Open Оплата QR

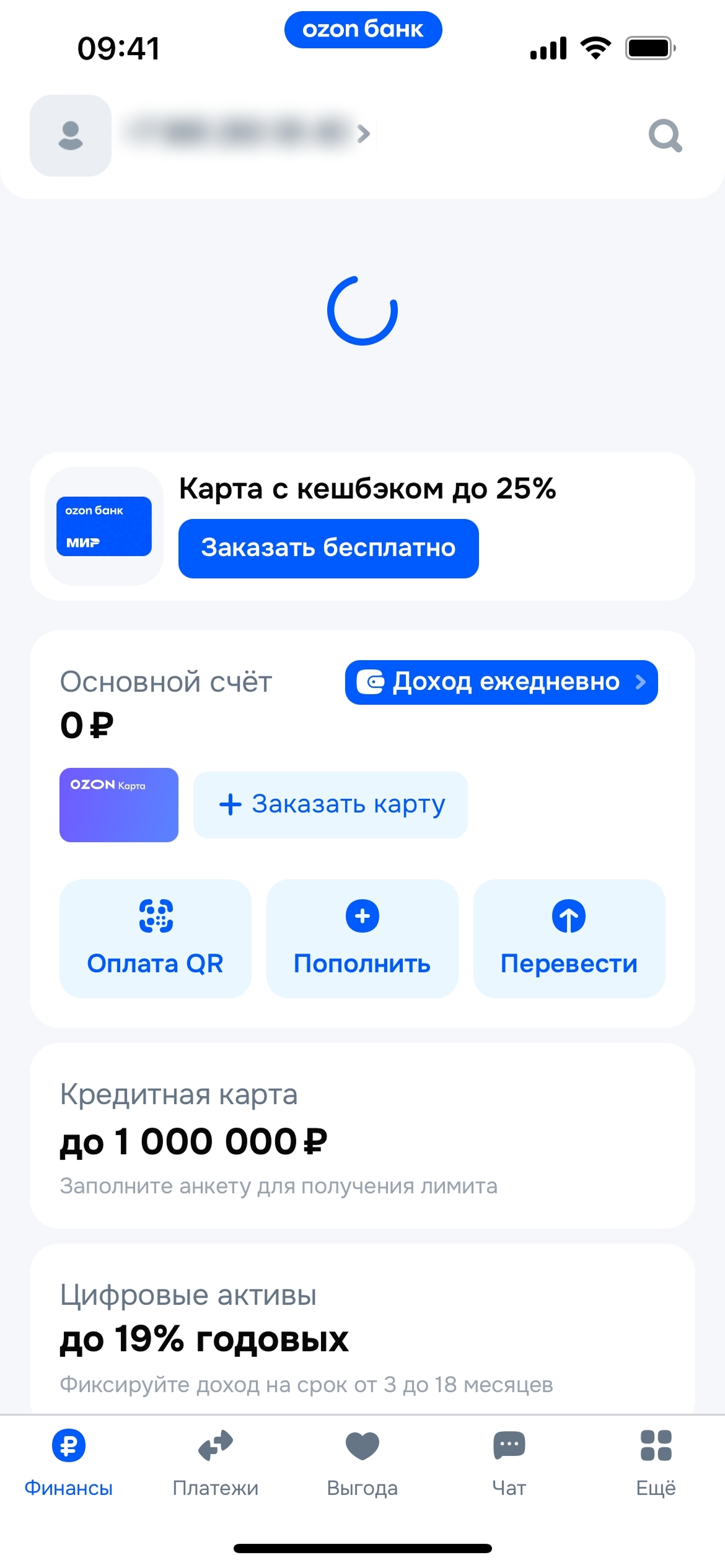tap(156, 938)
